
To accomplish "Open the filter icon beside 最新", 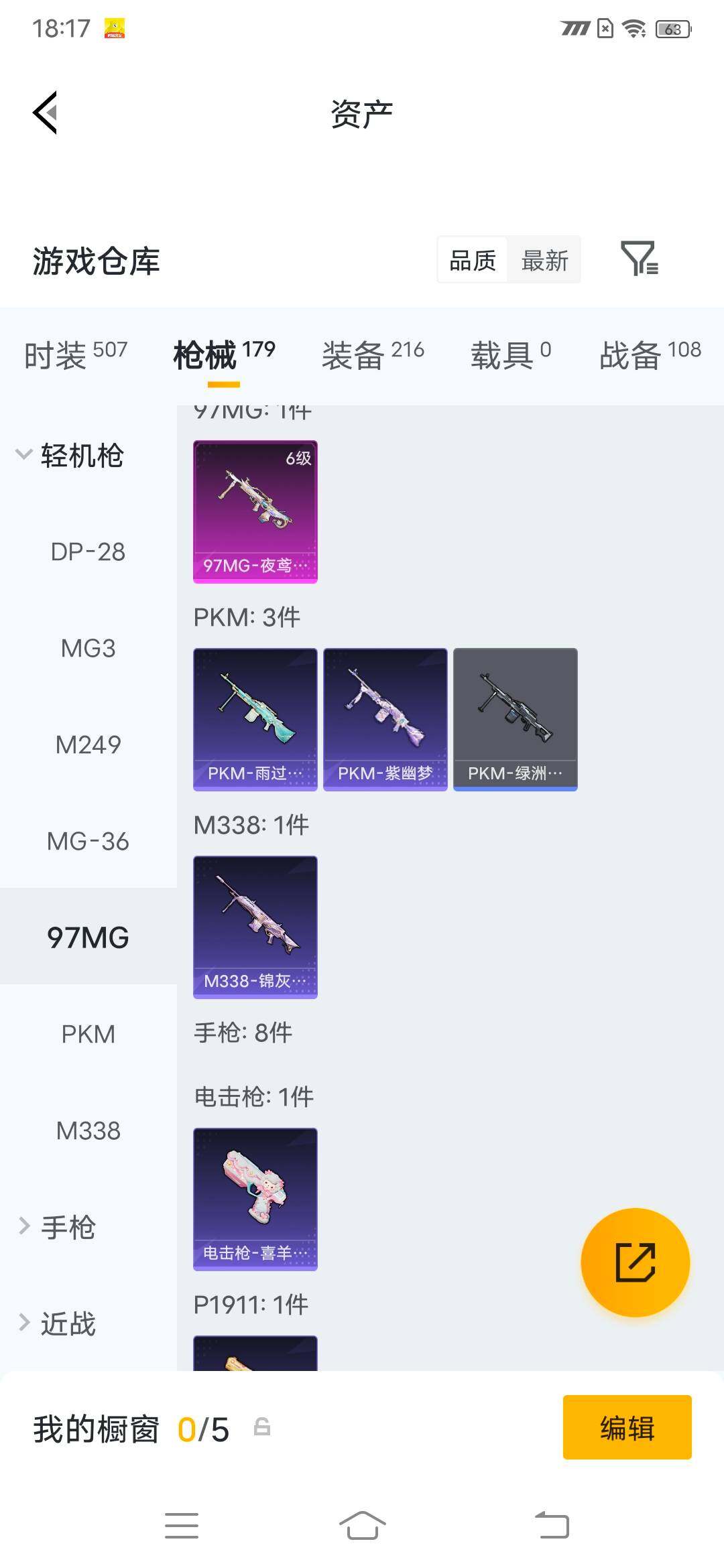I will [x=639, y=259].
